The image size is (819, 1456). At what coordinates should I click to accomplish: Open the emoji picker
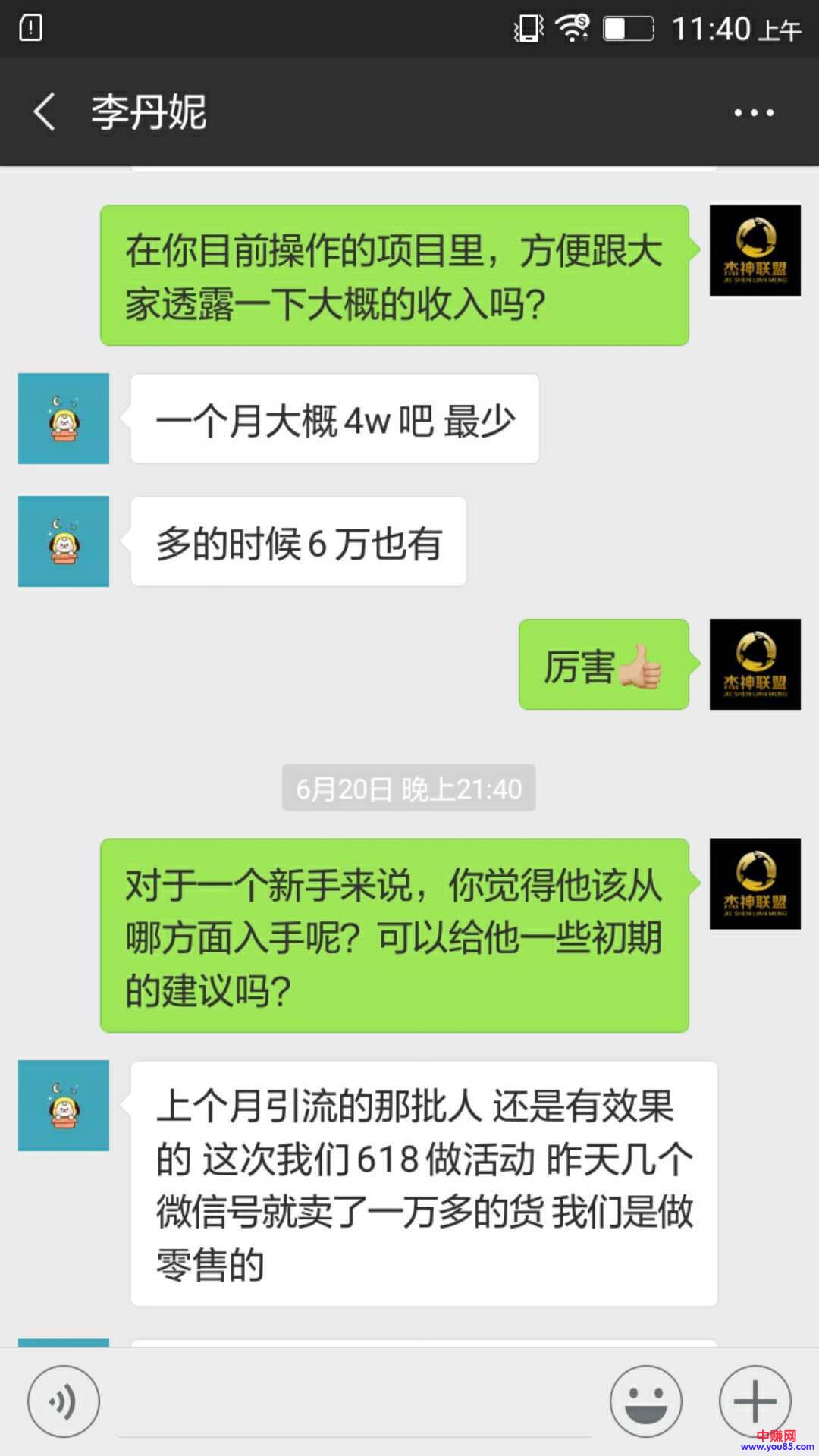[646, 1401]
